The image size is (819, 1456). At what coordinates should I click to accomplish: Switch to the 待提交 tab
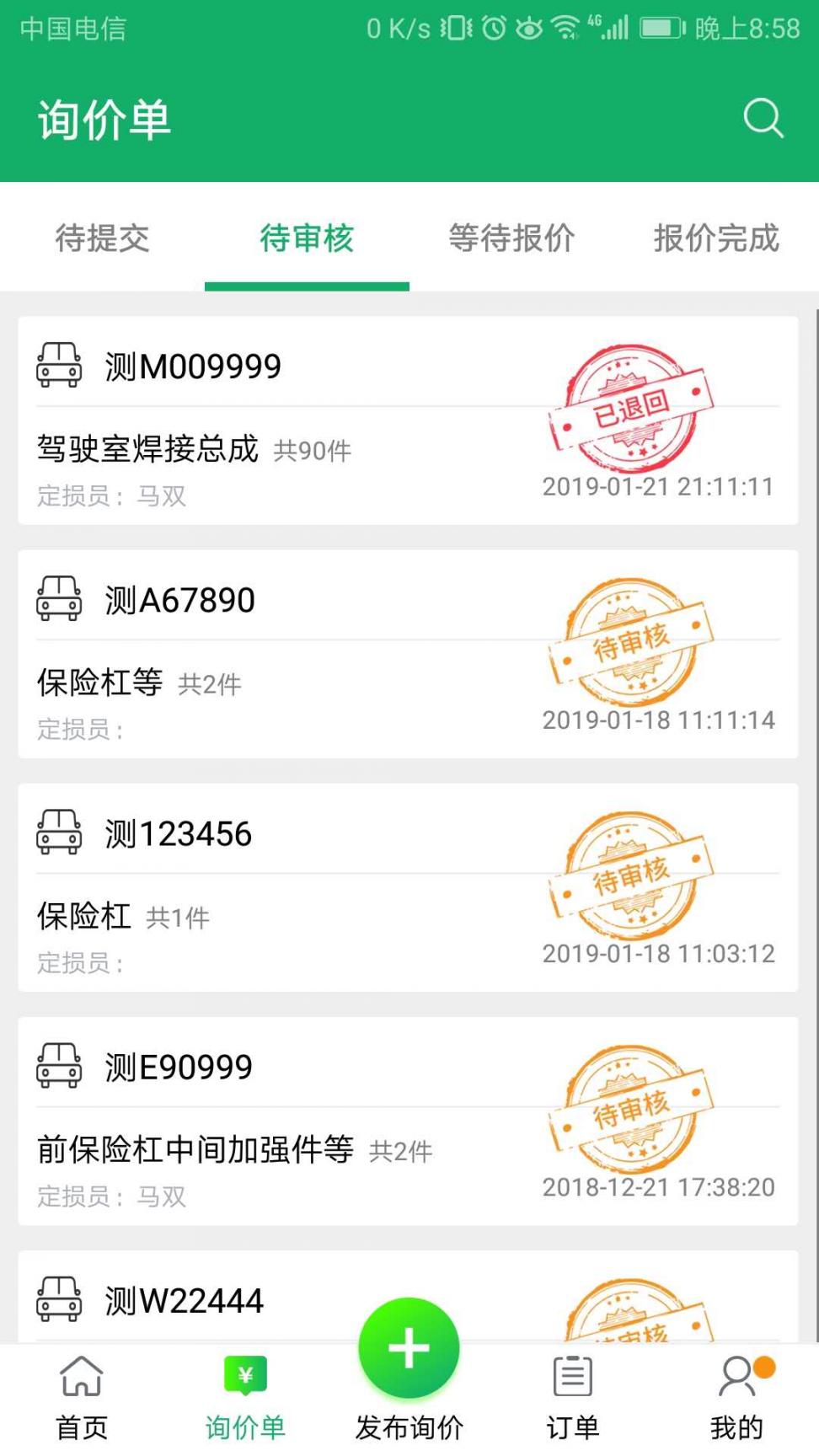(x=102, y=238)
